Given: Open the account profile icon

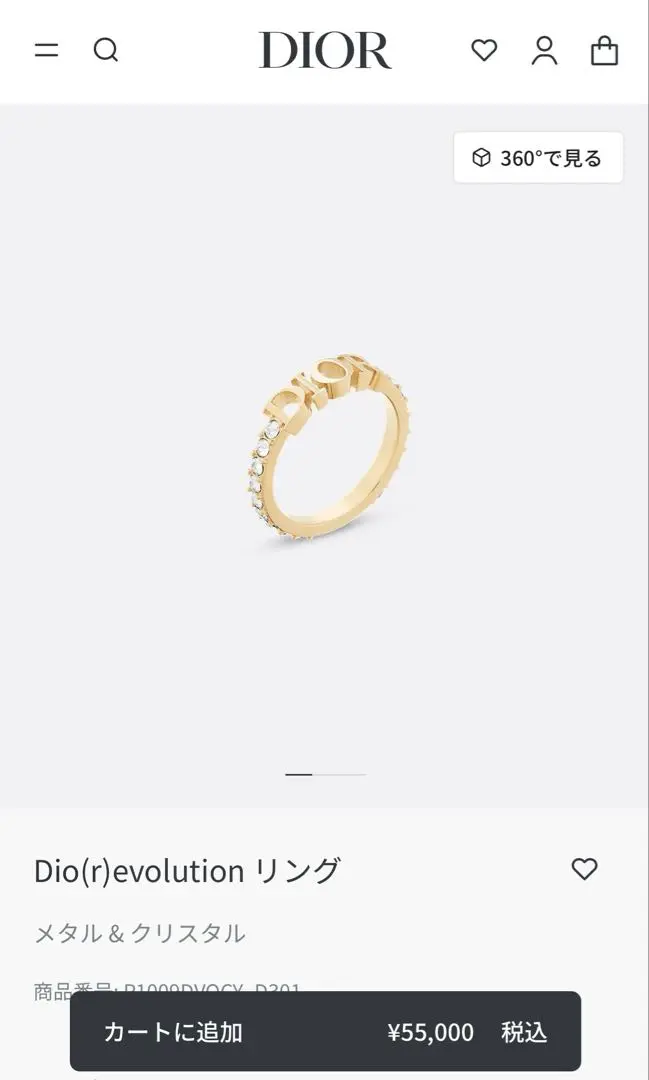Looking at the screenshot, I should (x=544, y=50).
